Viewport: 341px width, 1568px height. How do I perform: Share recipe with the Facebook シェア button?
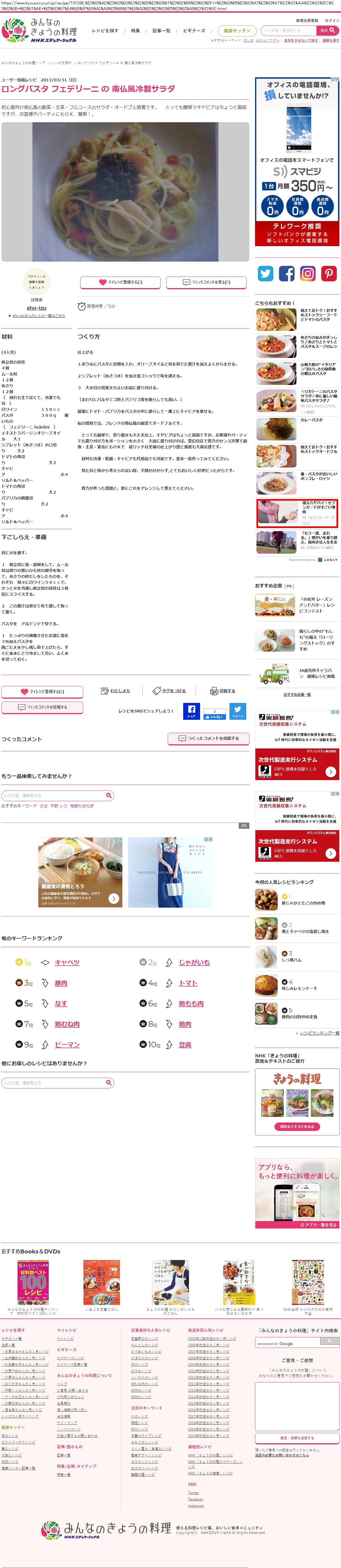pos(191,712)
